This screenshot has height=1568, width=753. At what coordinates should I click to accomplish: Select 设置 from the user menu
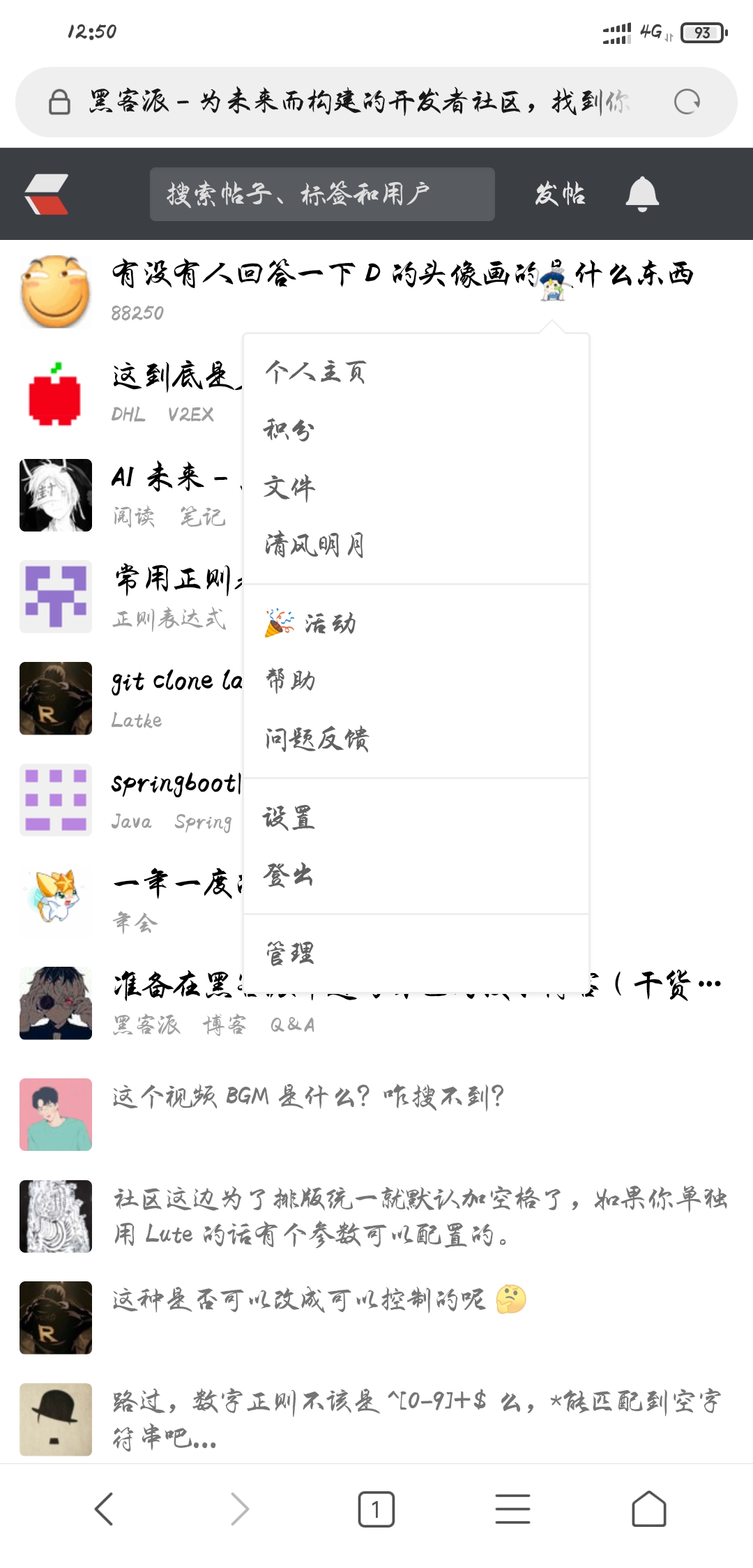[x=287, y=818]
